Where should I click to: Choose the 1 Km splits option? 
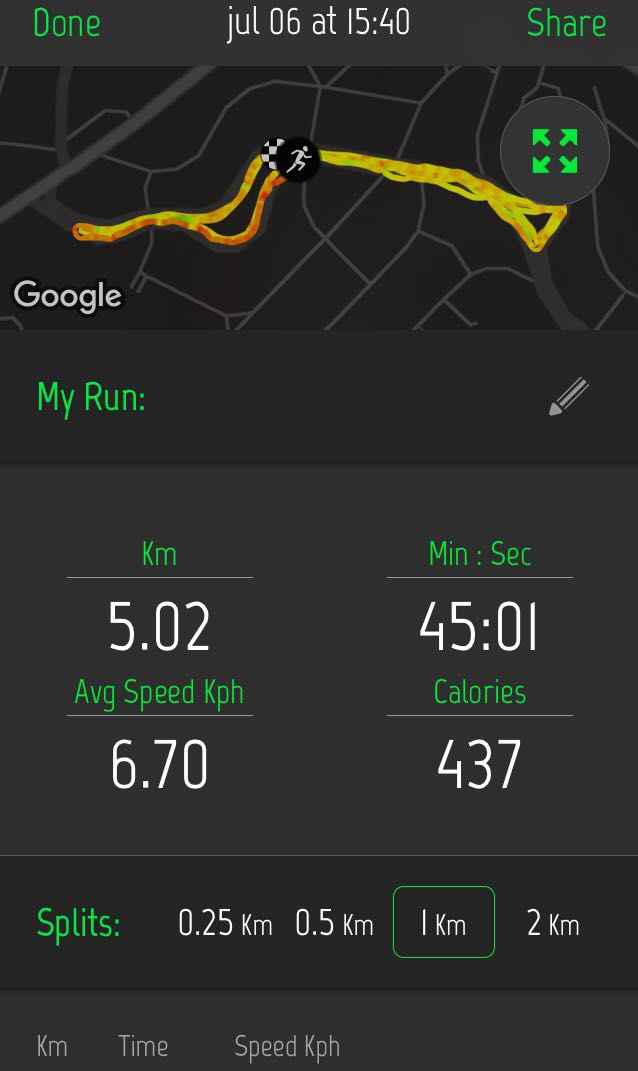point(444,923)
